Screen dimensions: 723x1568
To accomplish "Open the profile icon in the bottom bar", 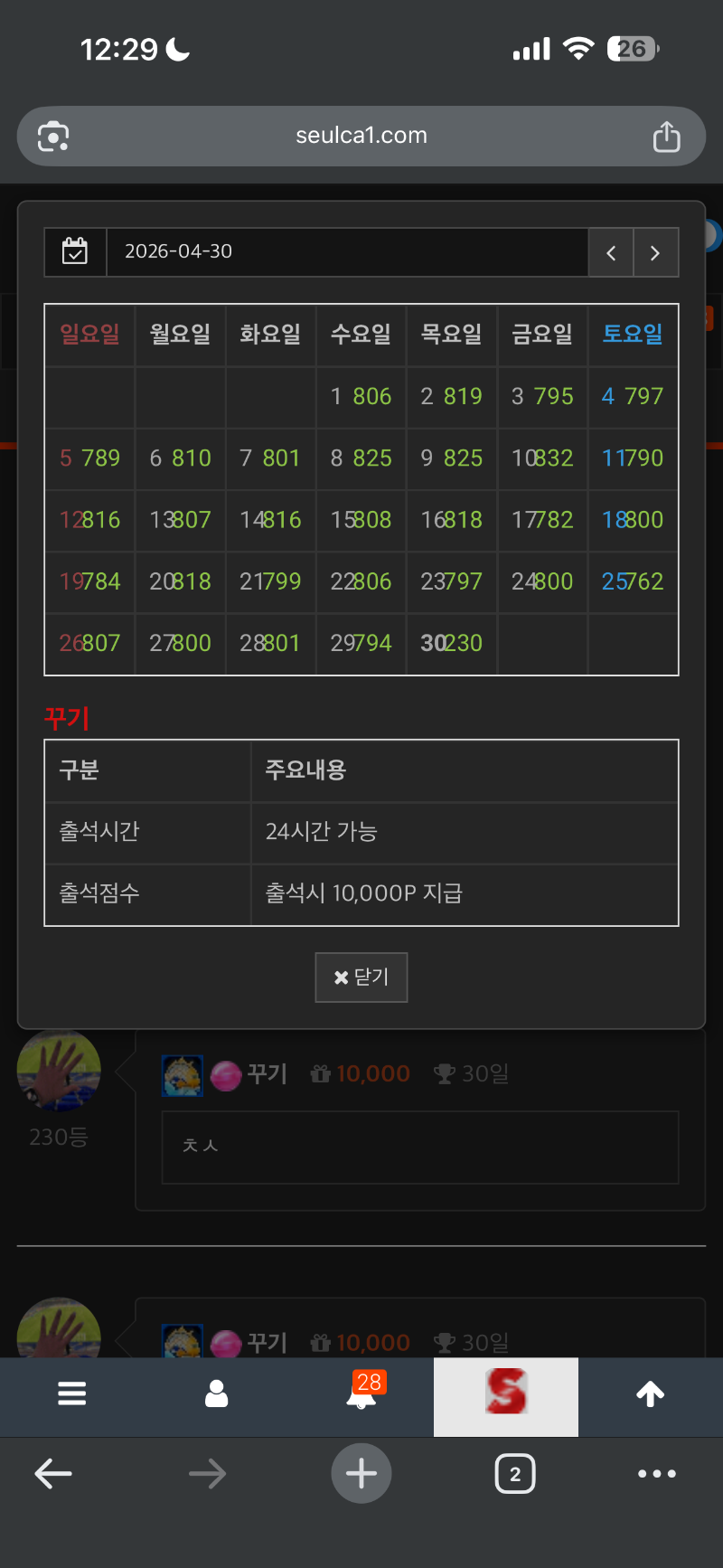I will coord(217,1393).
